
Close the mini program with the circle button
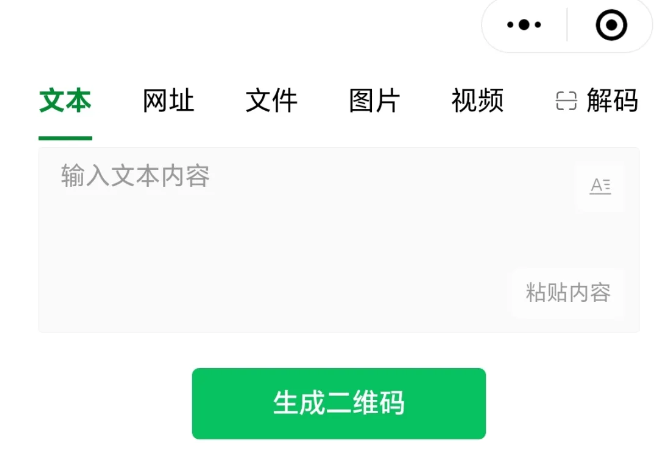610,24
